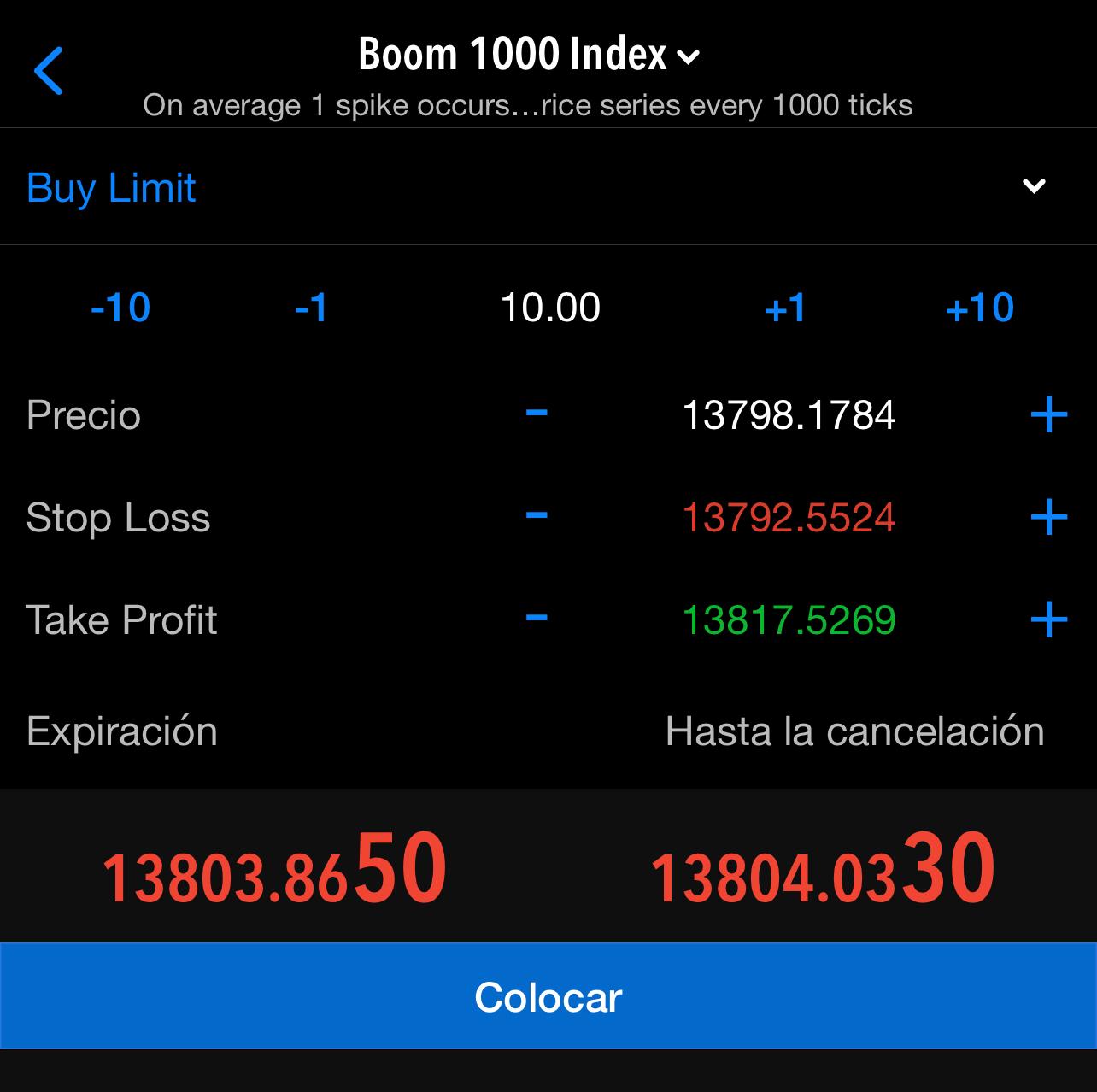Place the order with Colocar

[548, 996]
